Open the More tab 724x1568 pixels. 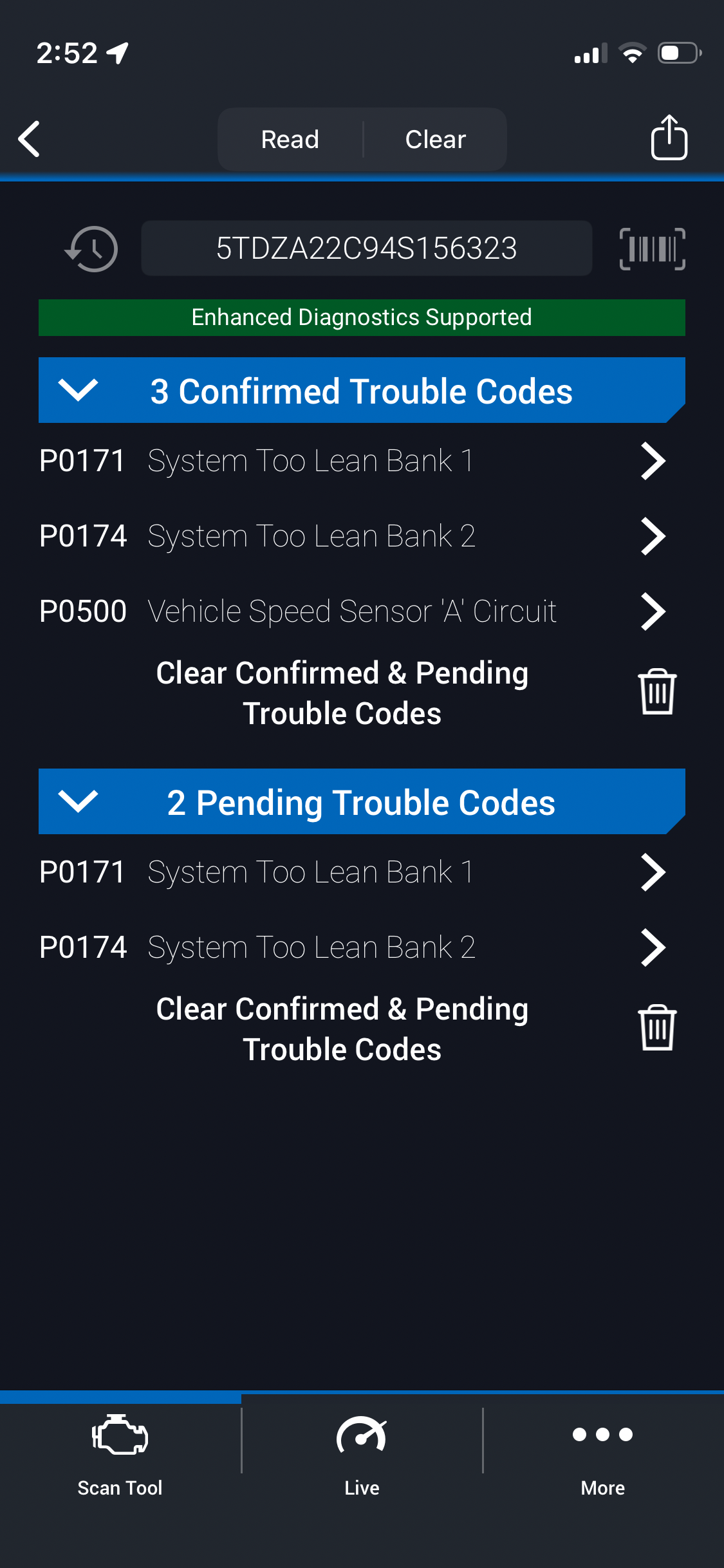tap(603, 1453)
